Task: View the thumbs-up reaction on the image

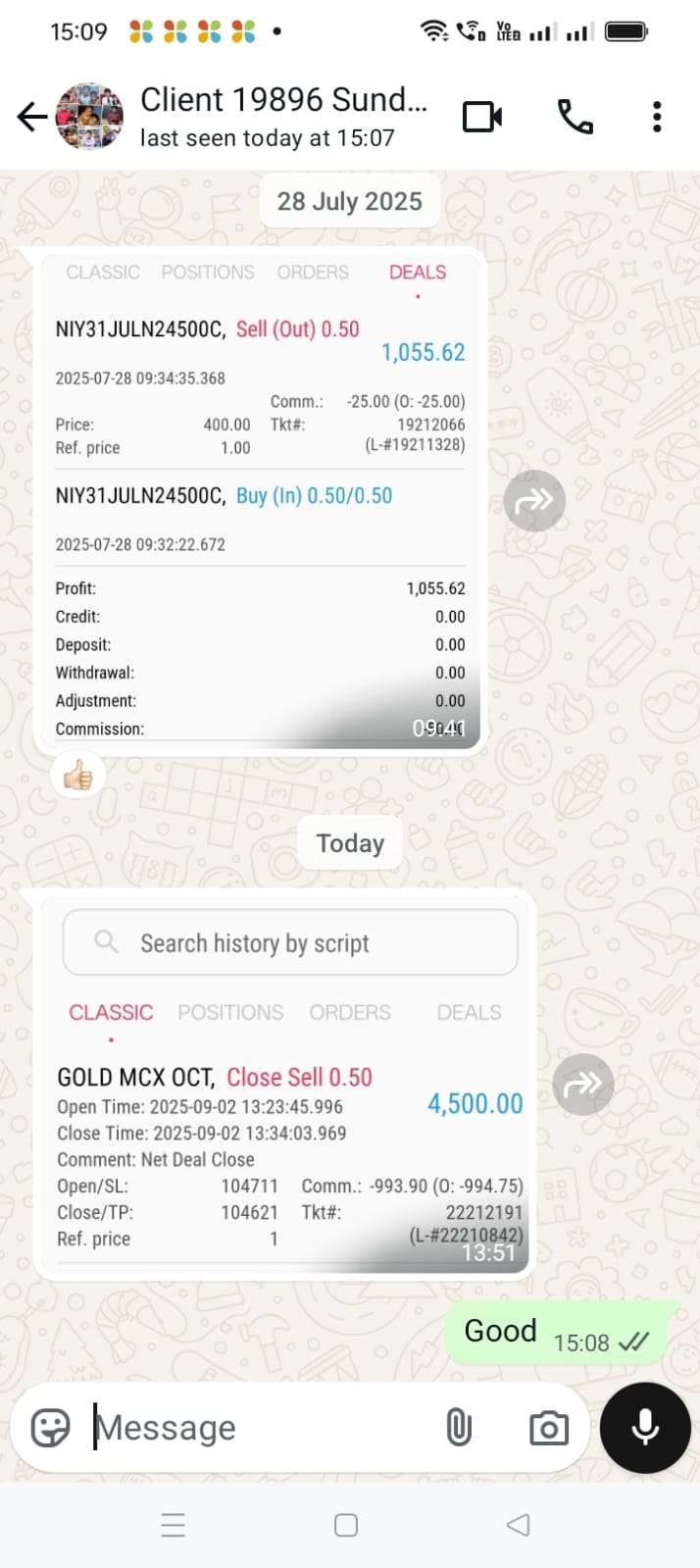Action: 78,777
